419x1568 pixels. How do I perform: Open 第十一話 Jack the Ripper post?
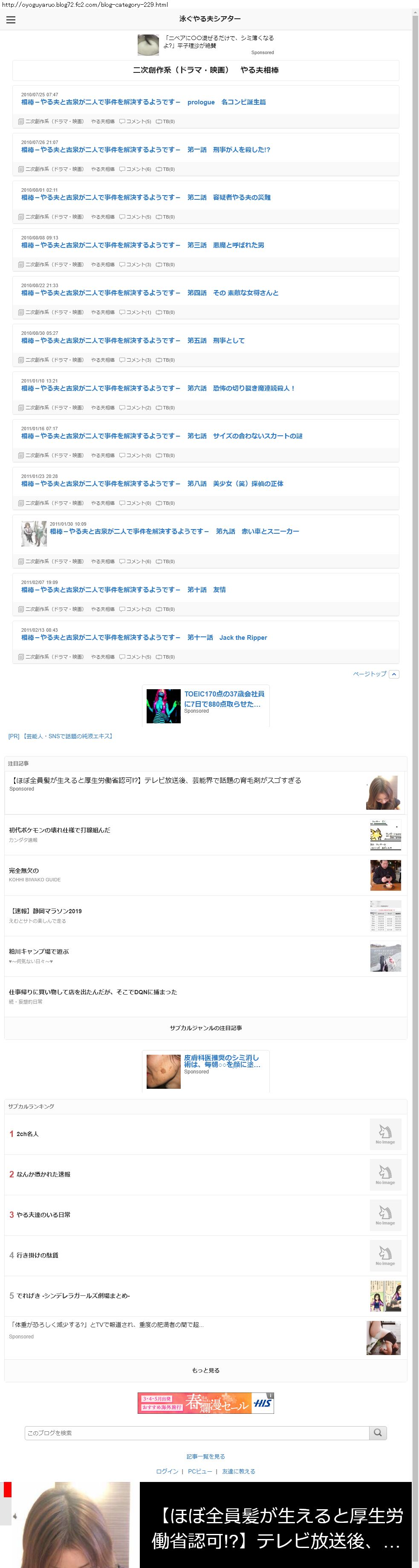coord(144,638)
